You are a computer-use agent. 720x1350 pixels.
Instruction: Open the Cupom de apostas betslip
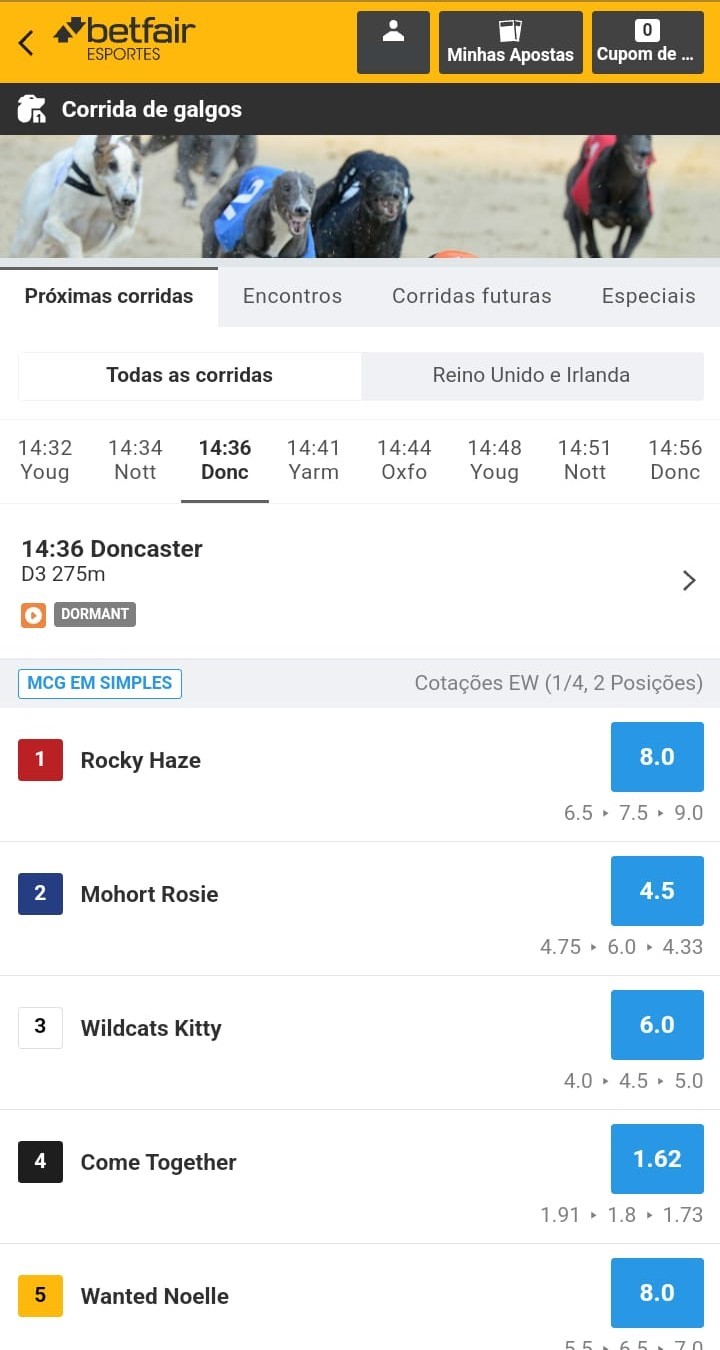click(647, 42)
